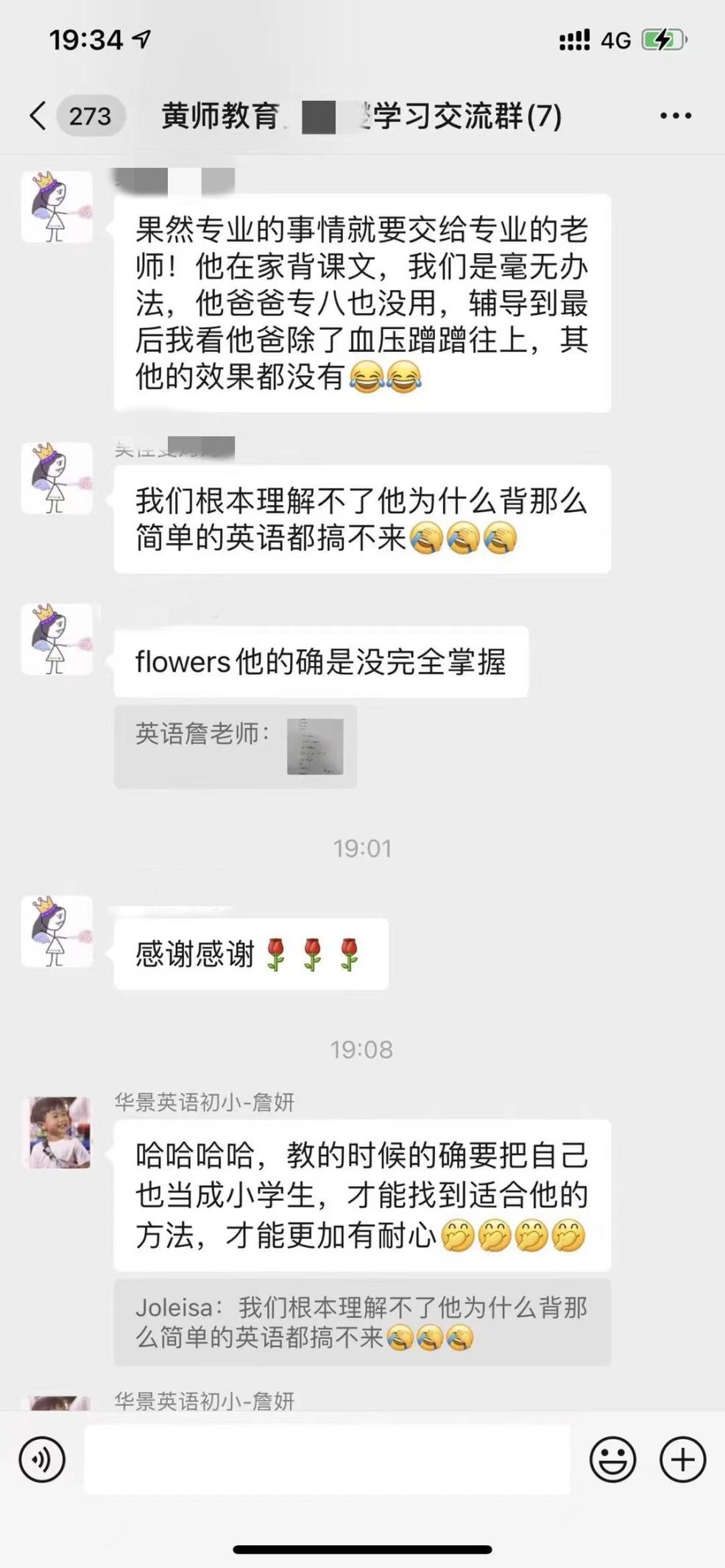Open the emoji sticker panel
This screenshot has width=725, height=1568.
coord(612,1459)
